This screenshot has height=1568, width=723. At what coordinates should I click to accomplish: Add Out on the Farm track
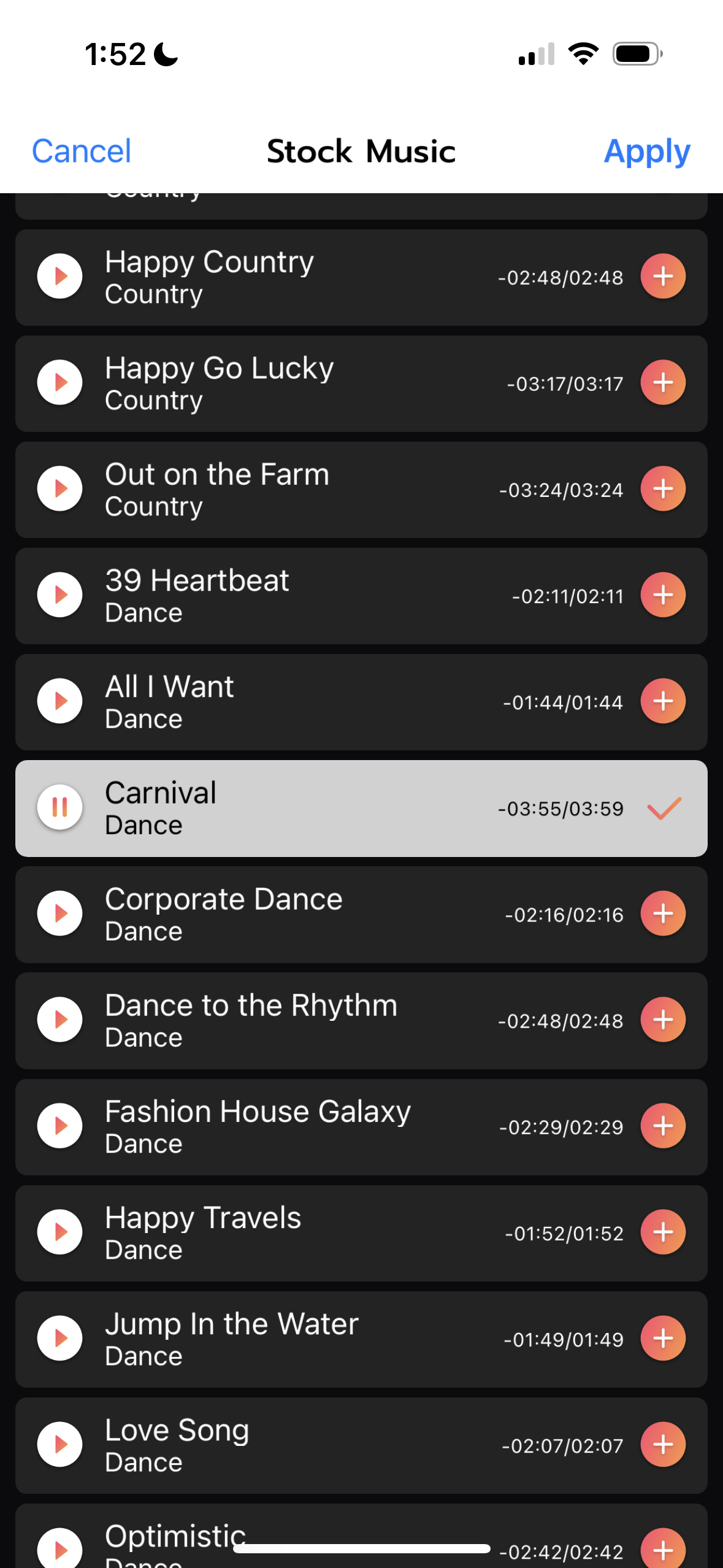pyautogui.click(x=663, y=488)
